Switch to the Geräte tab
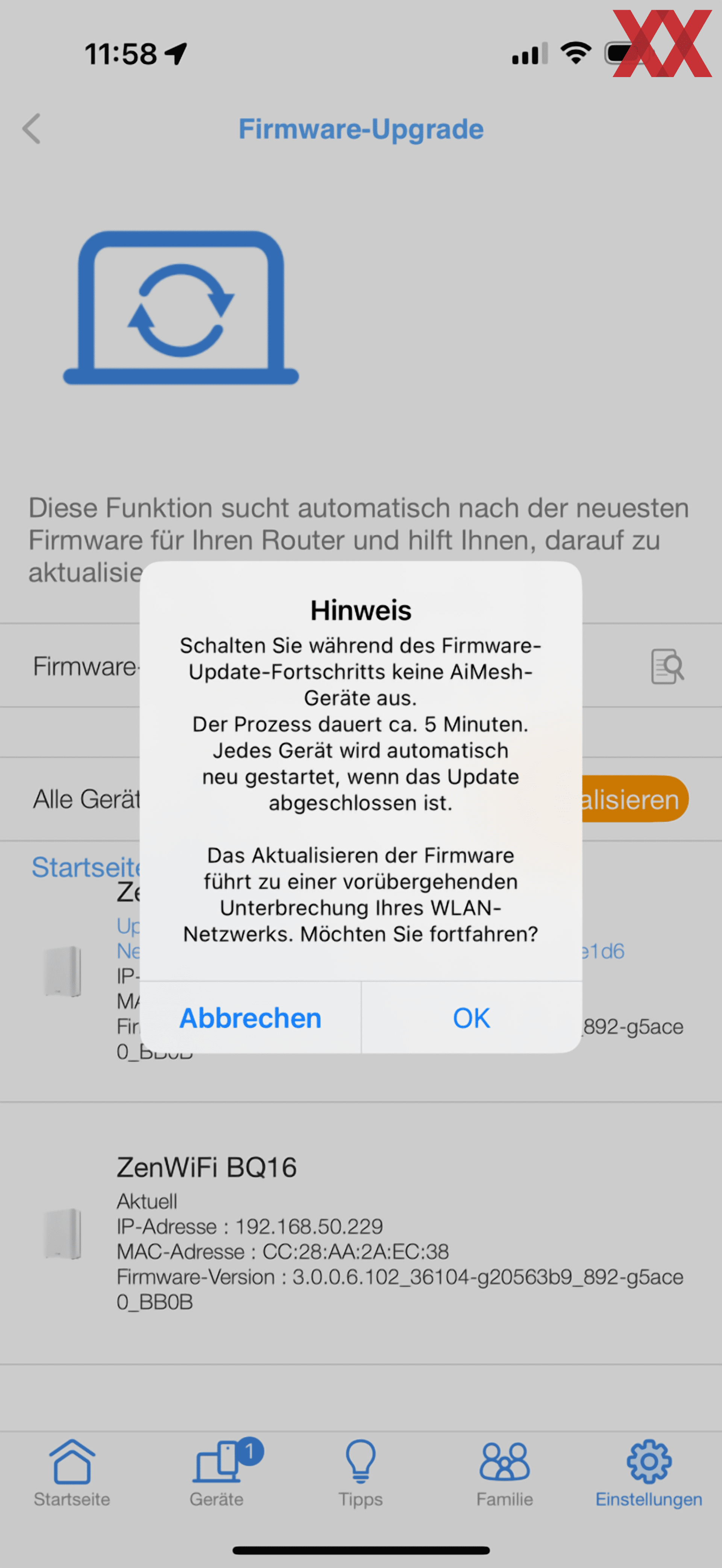Viewport: 722px width, 1568px height. pyautogui.click(x=217, y=1473)
